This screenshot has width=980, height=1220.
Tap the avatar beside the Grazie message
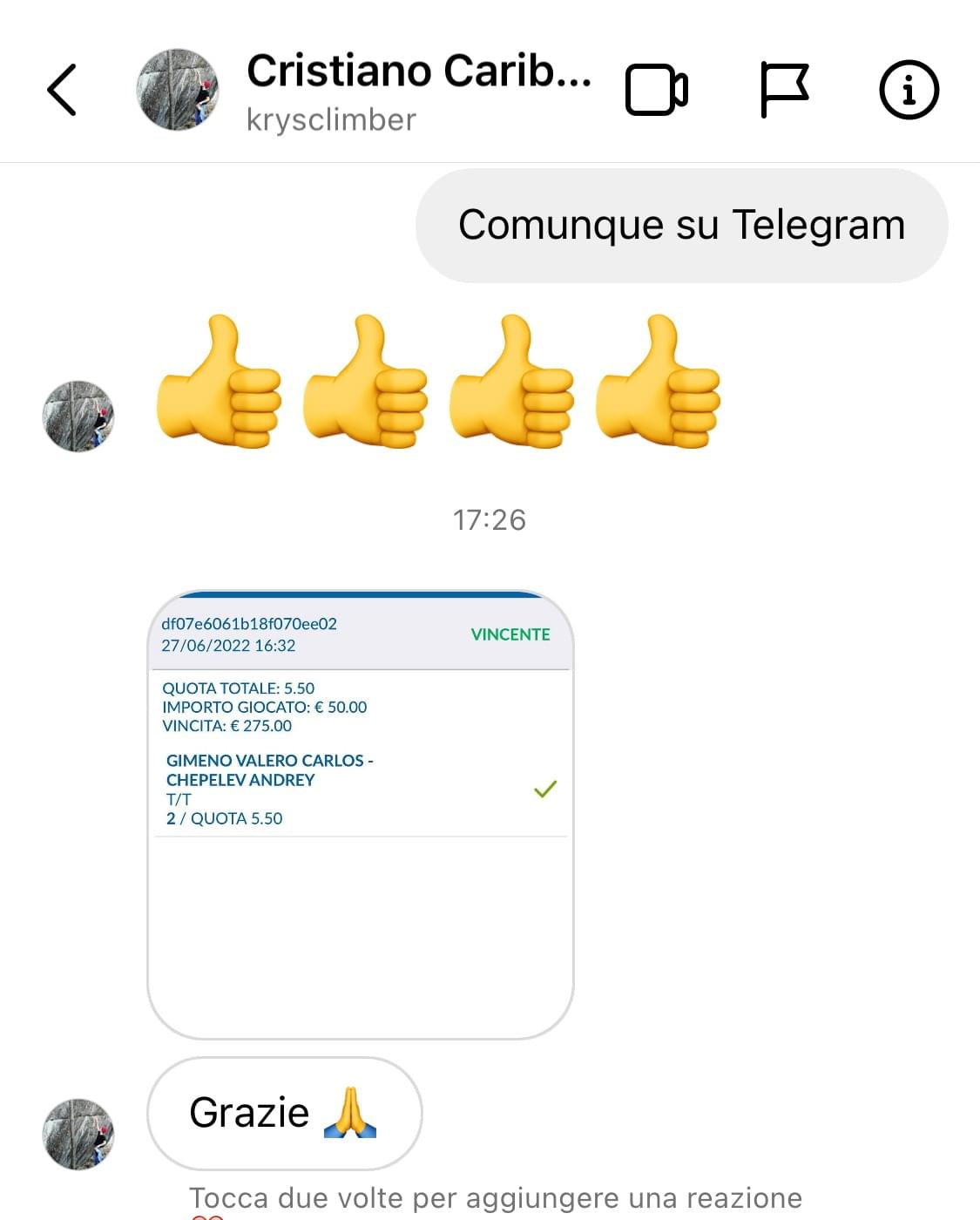[x=78, y=1133]
